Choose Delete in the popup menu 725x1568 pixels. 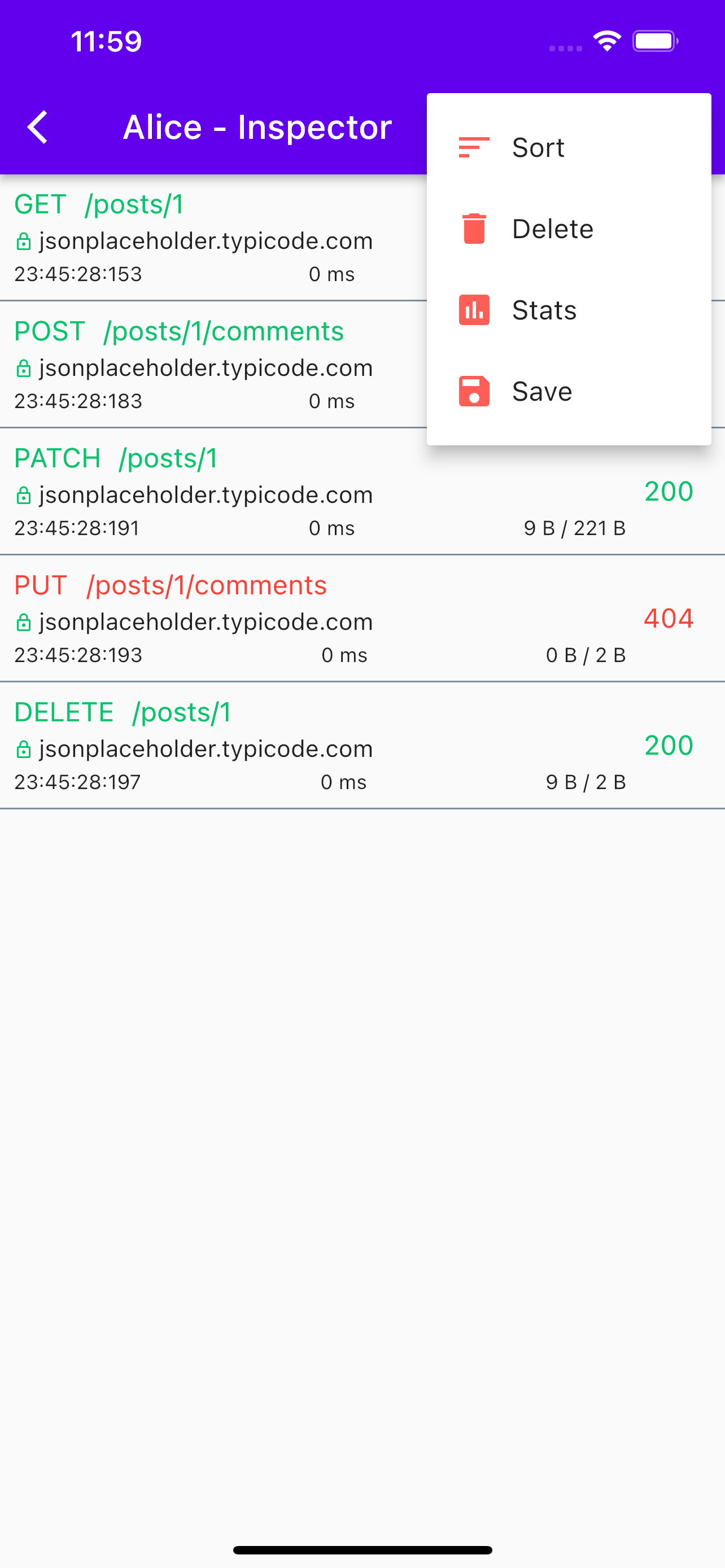[569, 229]
